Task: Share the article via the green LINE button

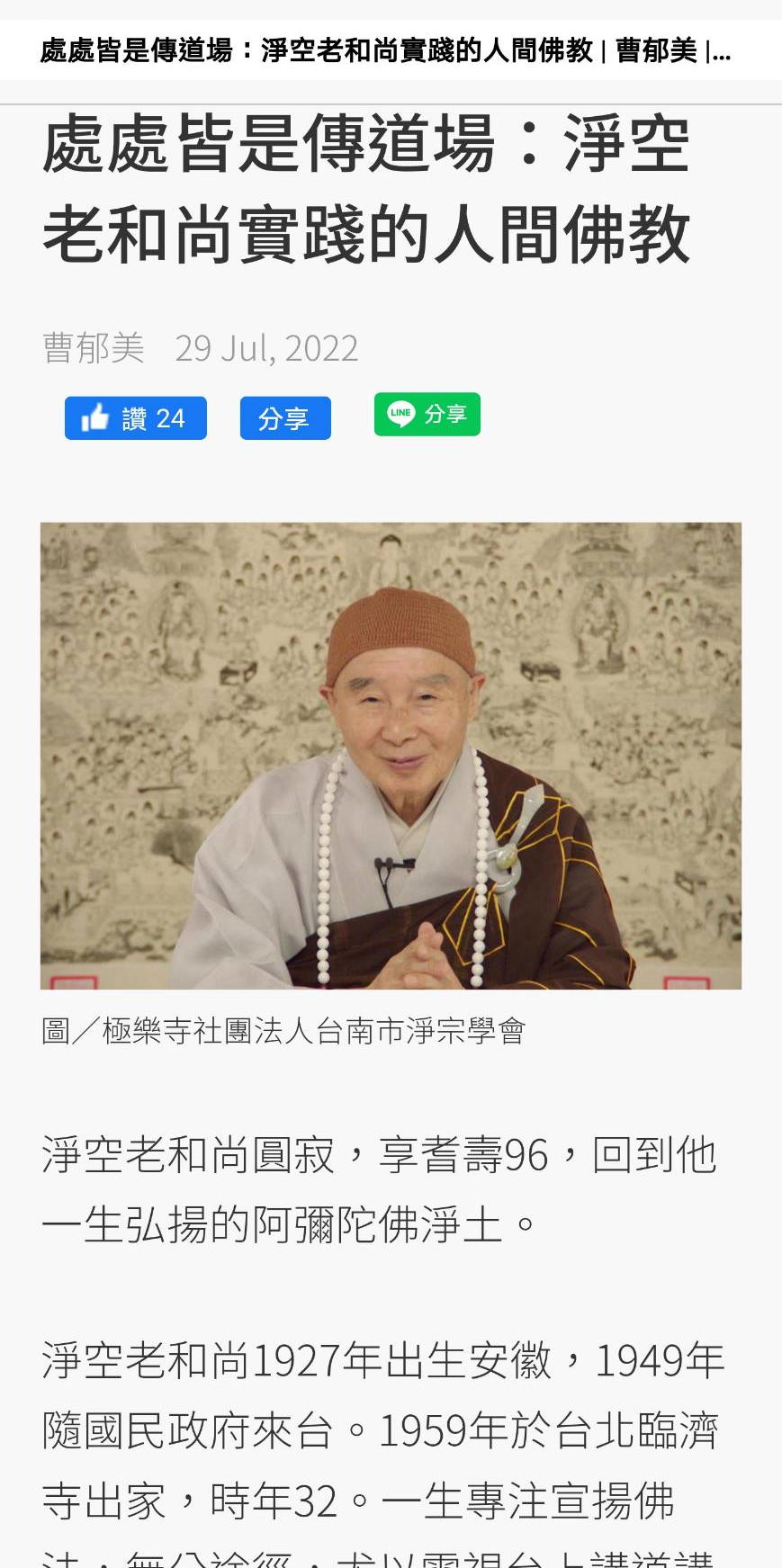Action: click(427, 415)
